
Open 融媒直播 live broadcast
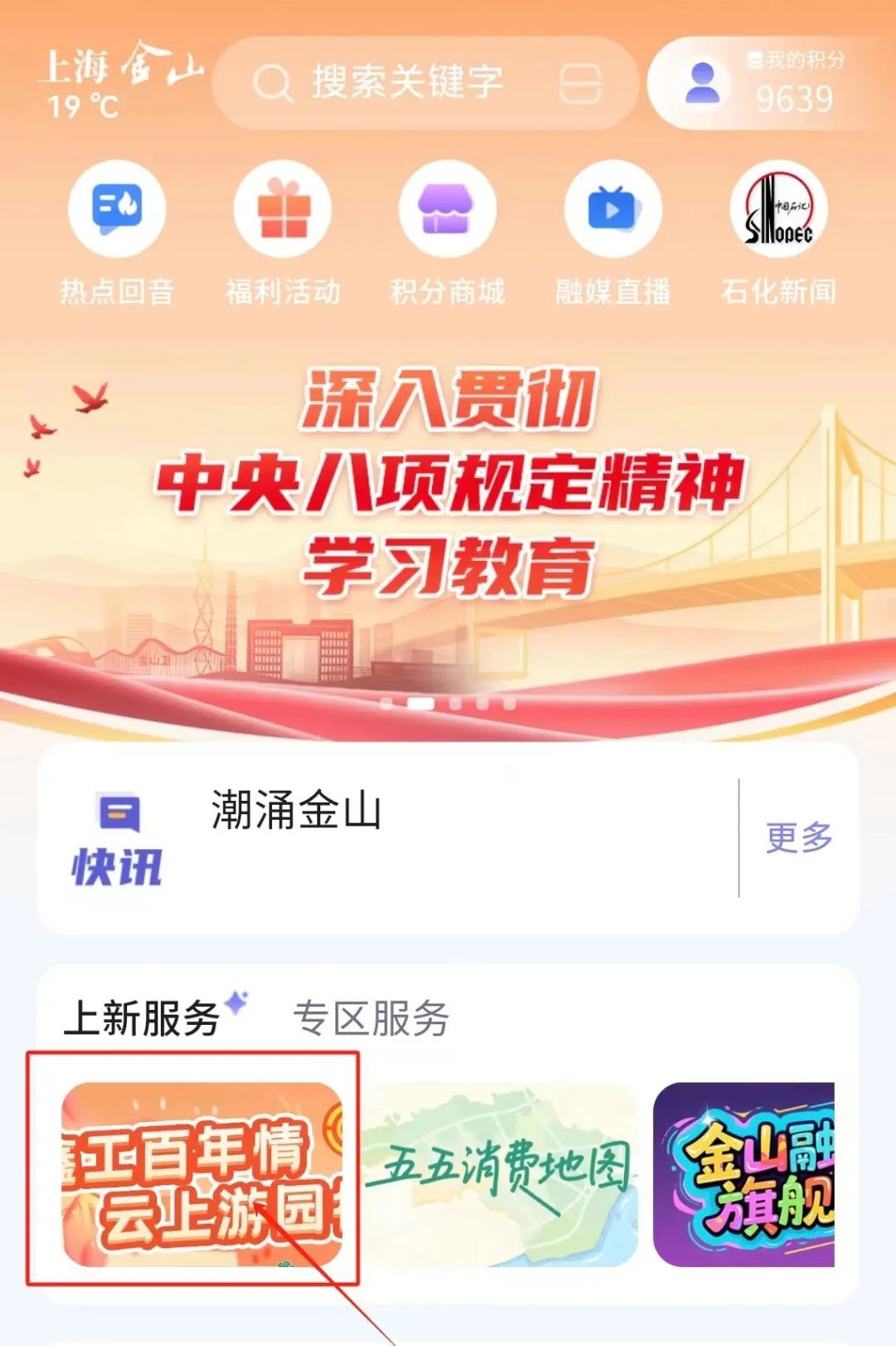612,208
